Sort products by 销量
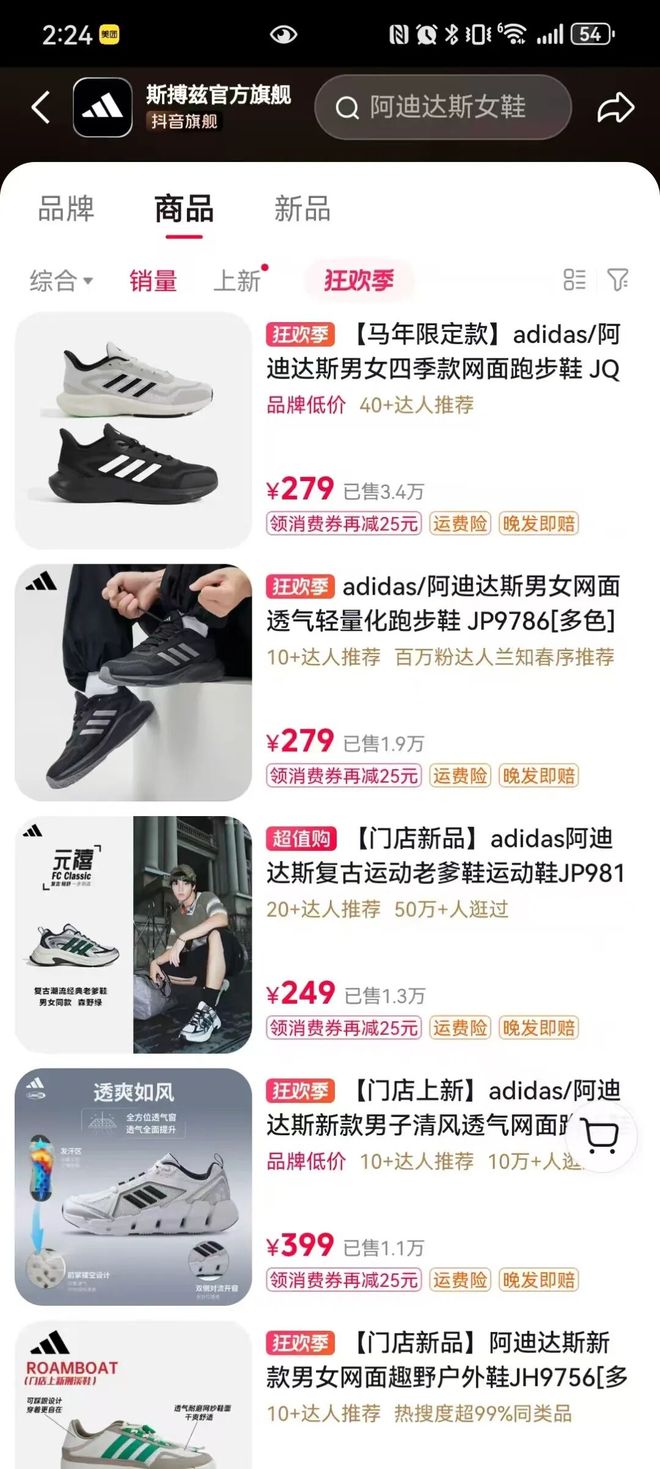The image size is (660, 1469). pyautogui.click(x=153, y=281)
